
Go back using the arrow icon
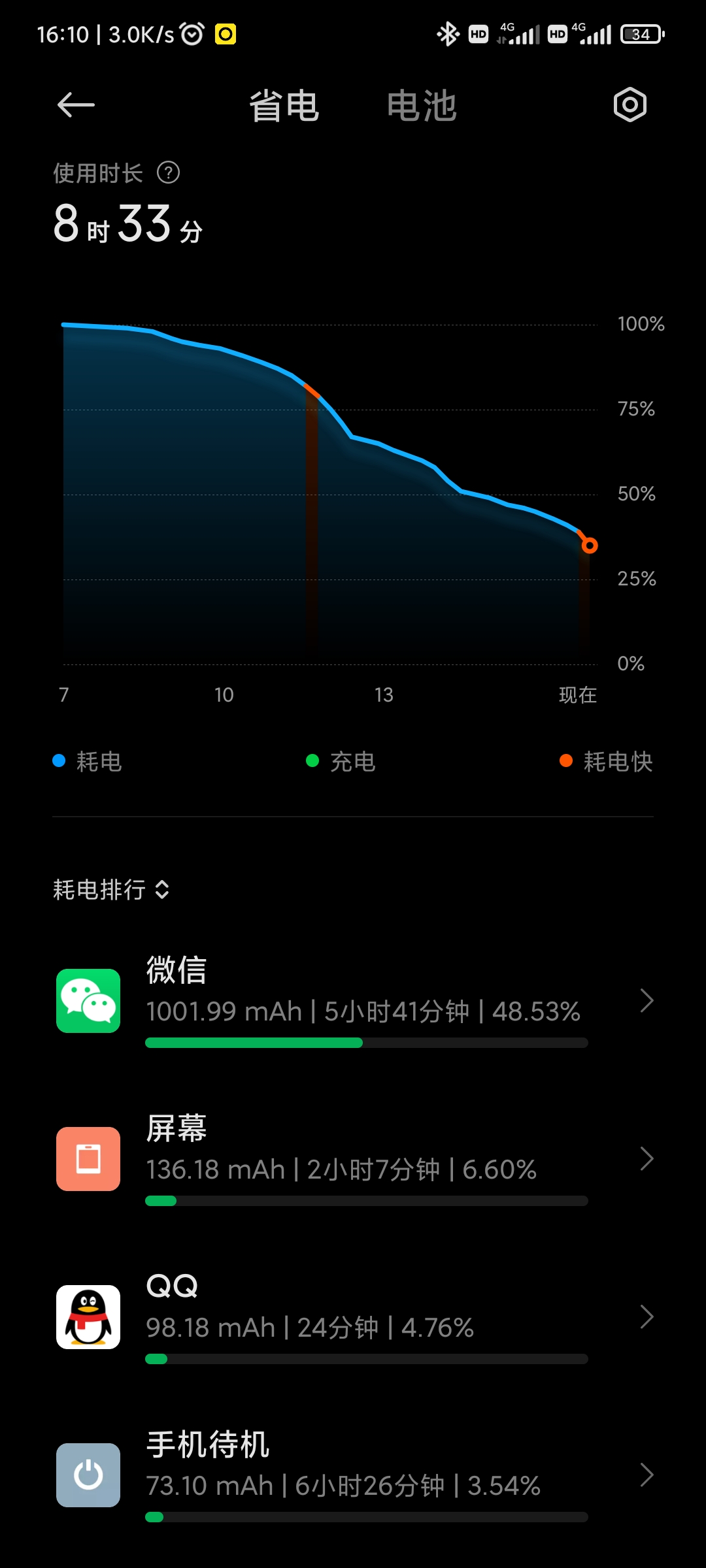point(76,105)
